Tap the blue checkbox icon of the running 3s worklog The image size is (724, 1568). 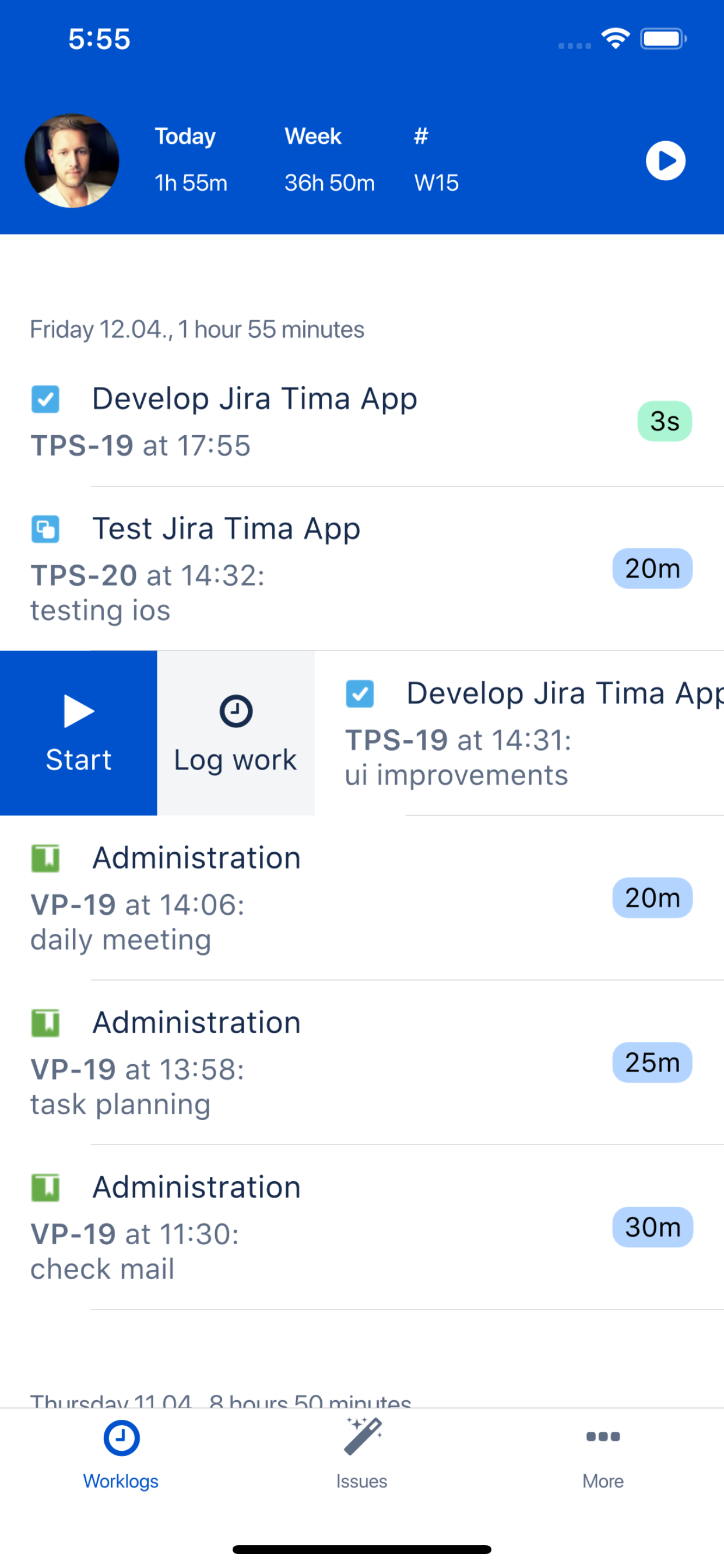45,400
